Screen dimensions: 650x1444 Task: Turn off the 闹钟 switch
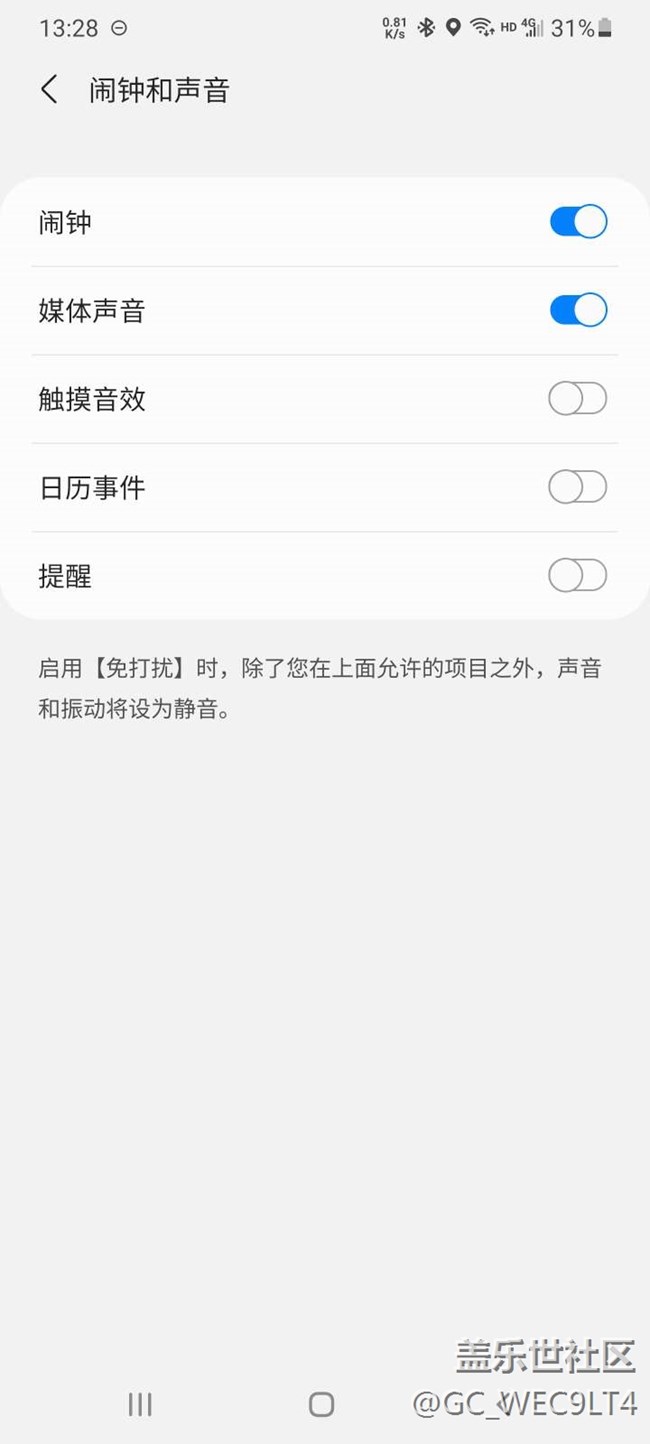[x=578, y=222]
